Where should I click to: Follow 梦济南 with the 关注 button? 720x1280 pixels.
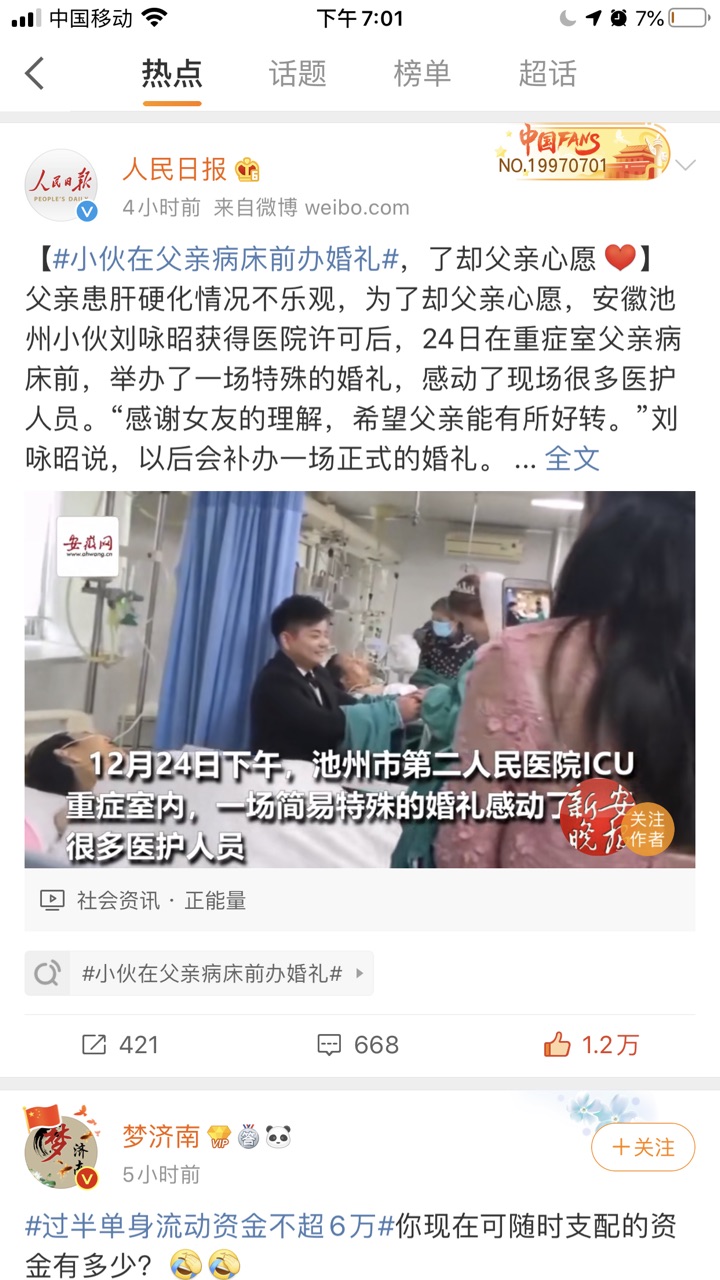point(642,1147)
